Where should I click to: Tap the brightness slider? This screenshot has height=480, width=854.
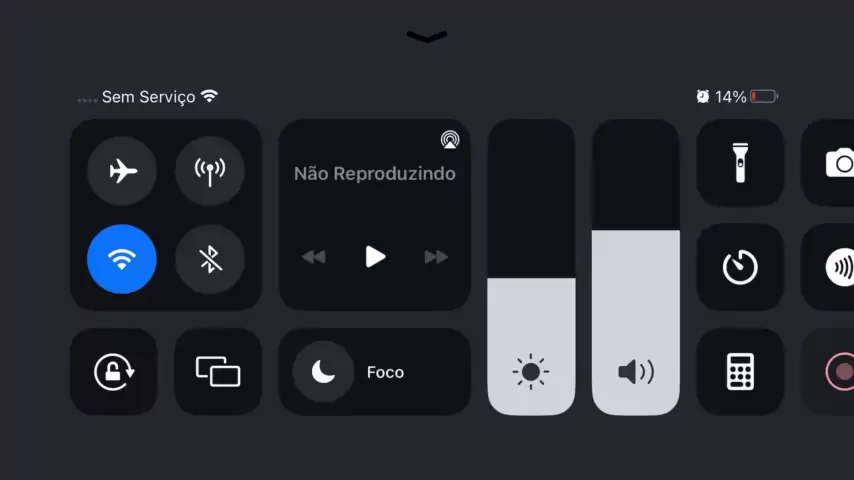(x=531, y=300)
